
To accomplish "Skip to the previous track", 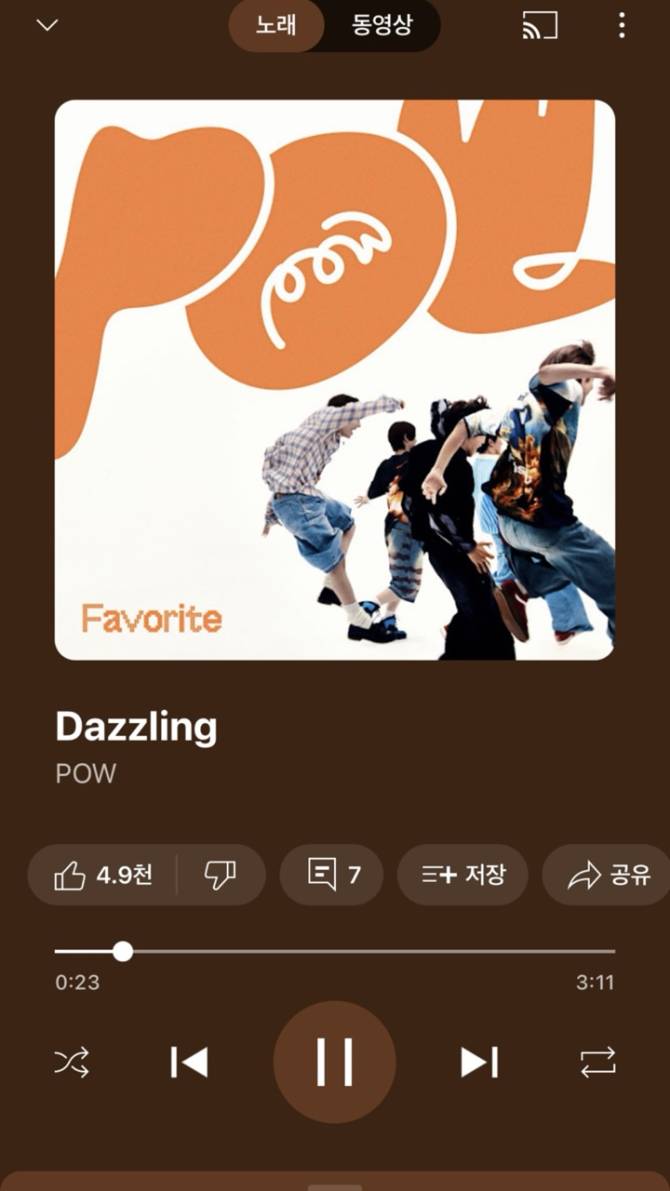I will click(x=189, y=1062).
